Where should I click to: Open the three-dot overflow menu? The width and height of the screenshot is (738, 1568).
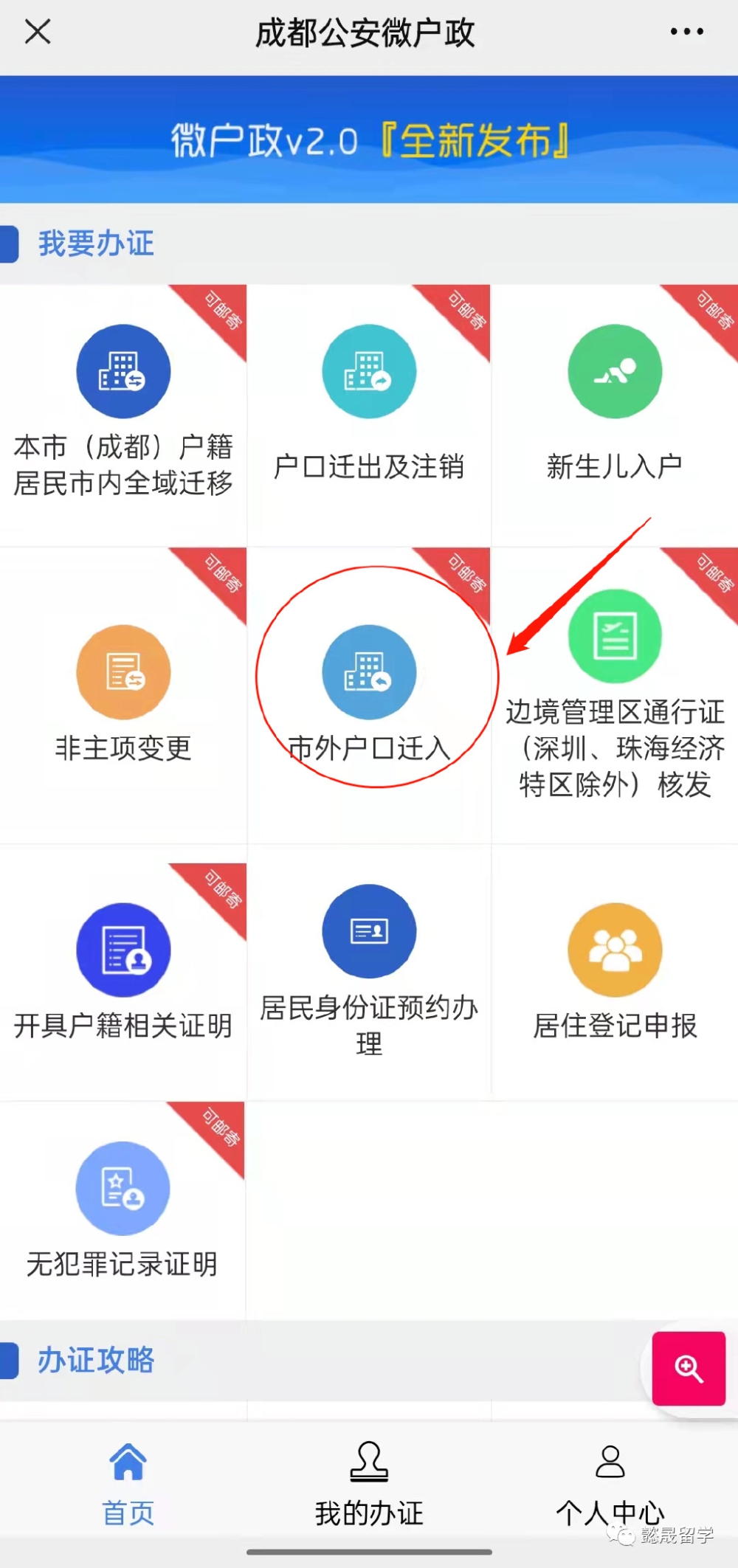pos(686,32)
